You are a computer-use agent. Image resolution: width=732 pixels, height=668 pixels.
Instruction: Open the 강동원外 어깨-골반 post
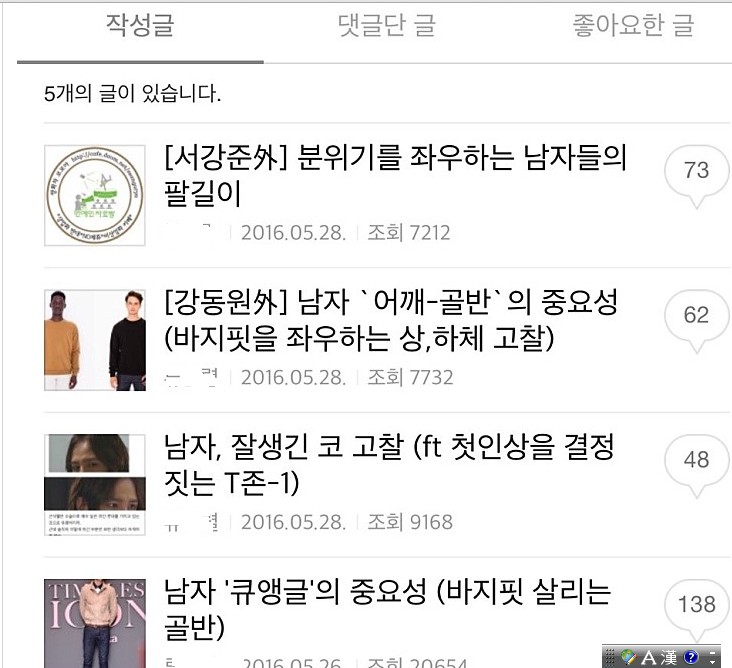pos(391,319)
